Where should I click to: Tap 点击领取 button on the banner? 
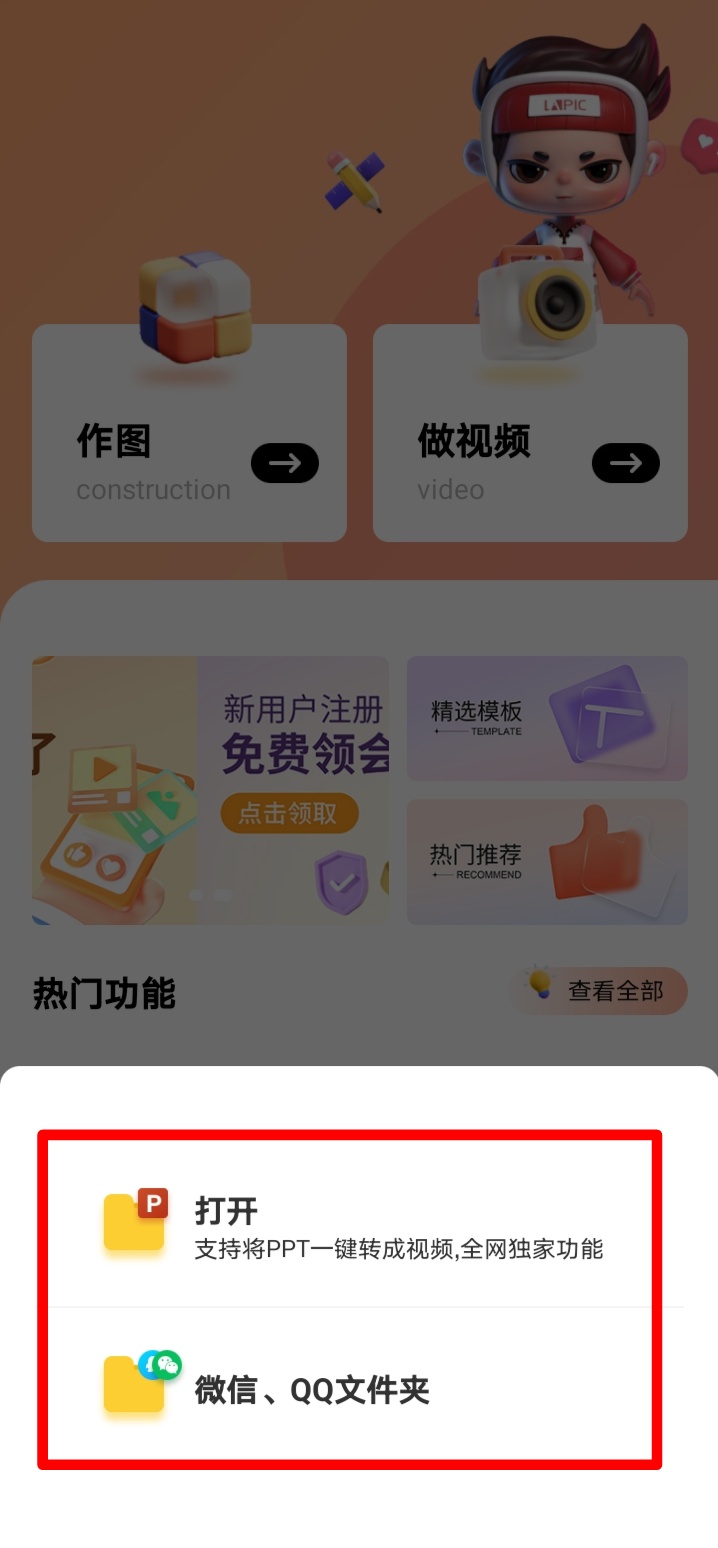289,813
